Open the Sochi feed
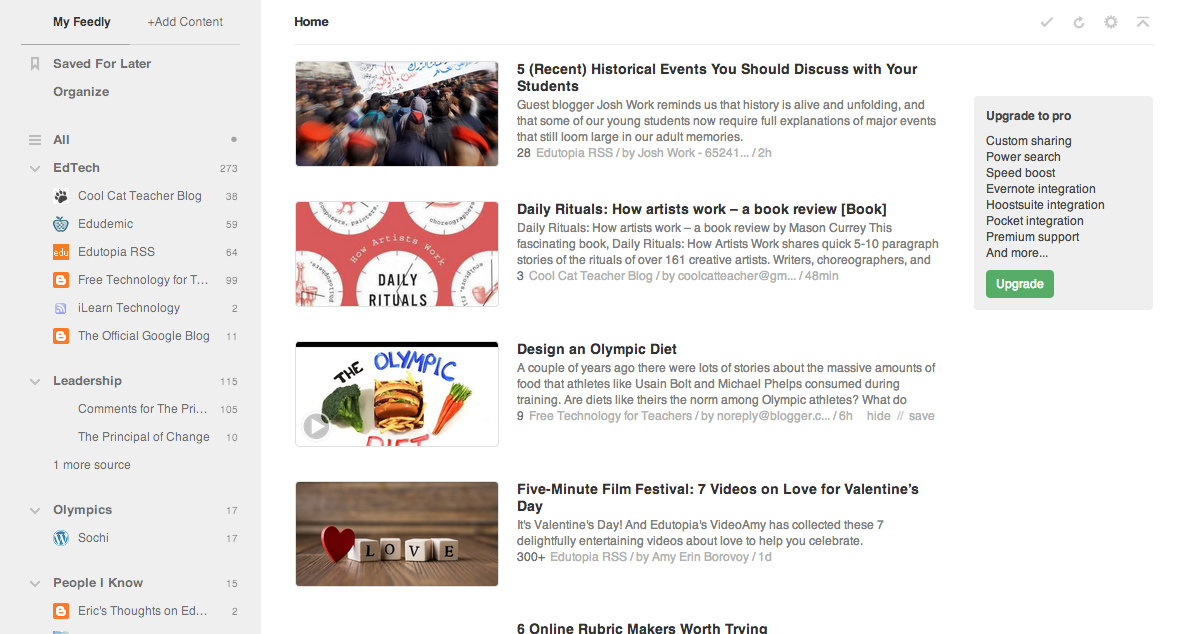The width and height of the screenshot is (1178, 634). coord(93,538)
